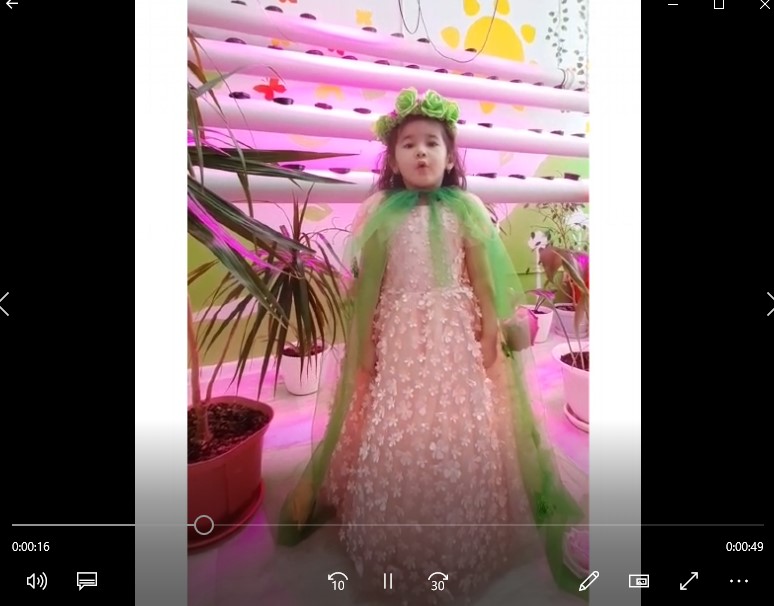Minimize the player window
The image size is (774, 606).
[x=672, y=4]
